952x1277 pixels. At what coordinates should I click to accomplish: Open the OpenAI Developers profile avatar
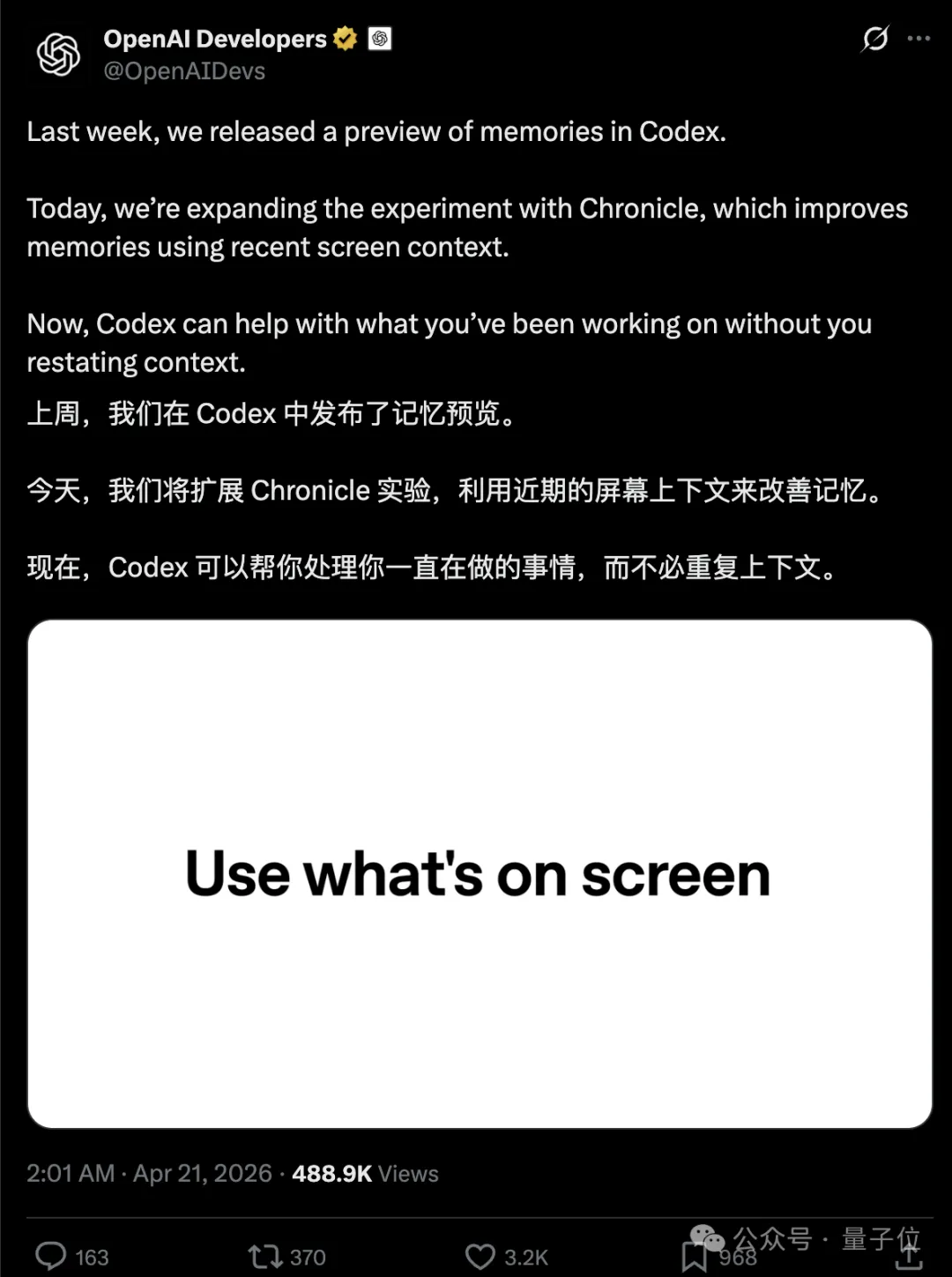pos(58,55)
